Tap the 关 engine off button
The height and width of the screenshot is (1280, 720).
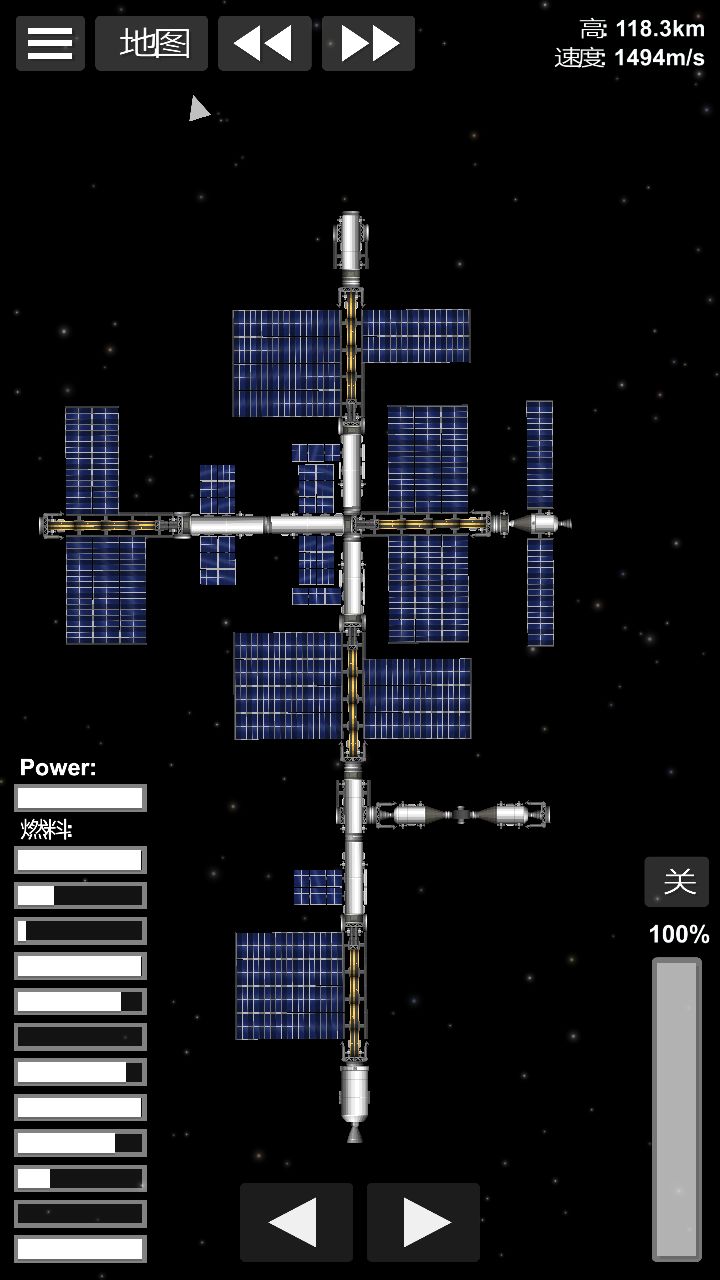677,881
